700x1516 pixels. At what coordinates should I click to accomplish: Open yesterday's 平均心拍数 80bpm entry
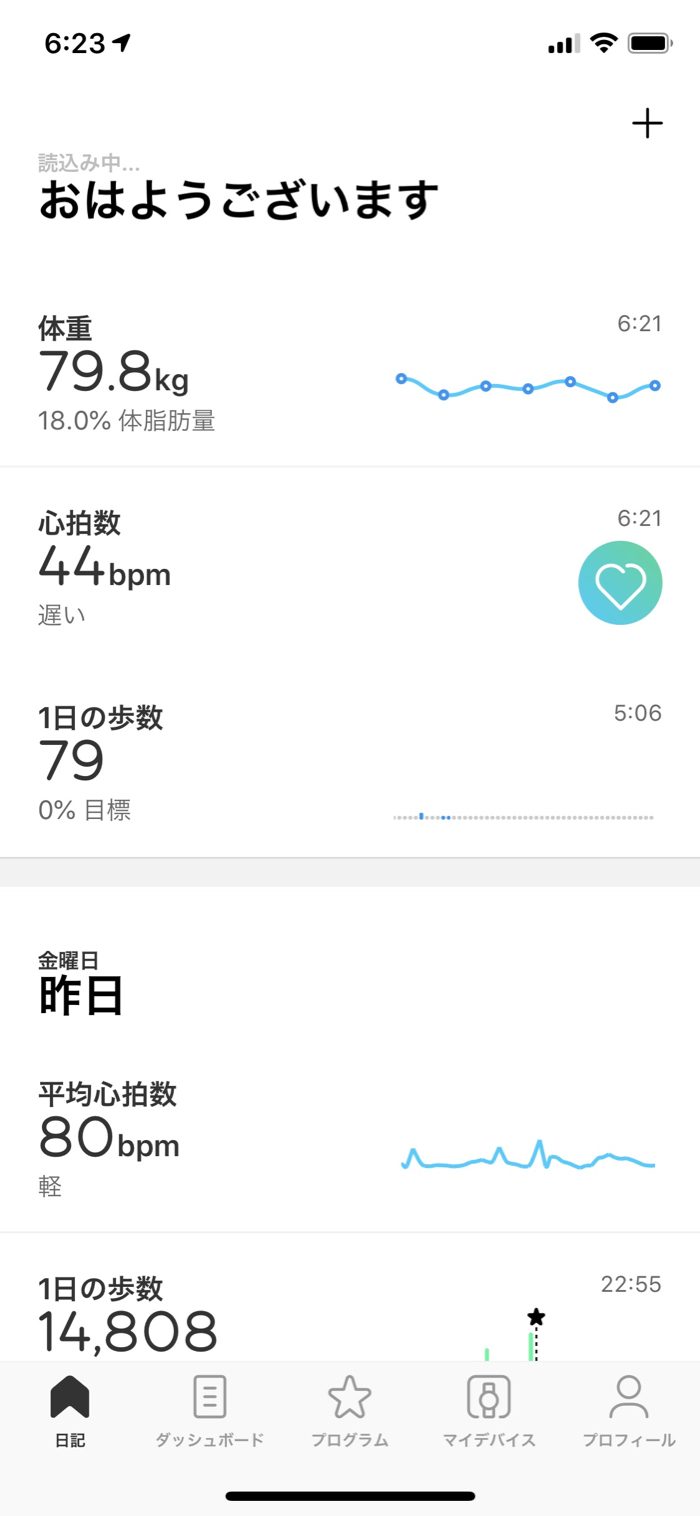pyautogui.click(x=349, y=1138)
